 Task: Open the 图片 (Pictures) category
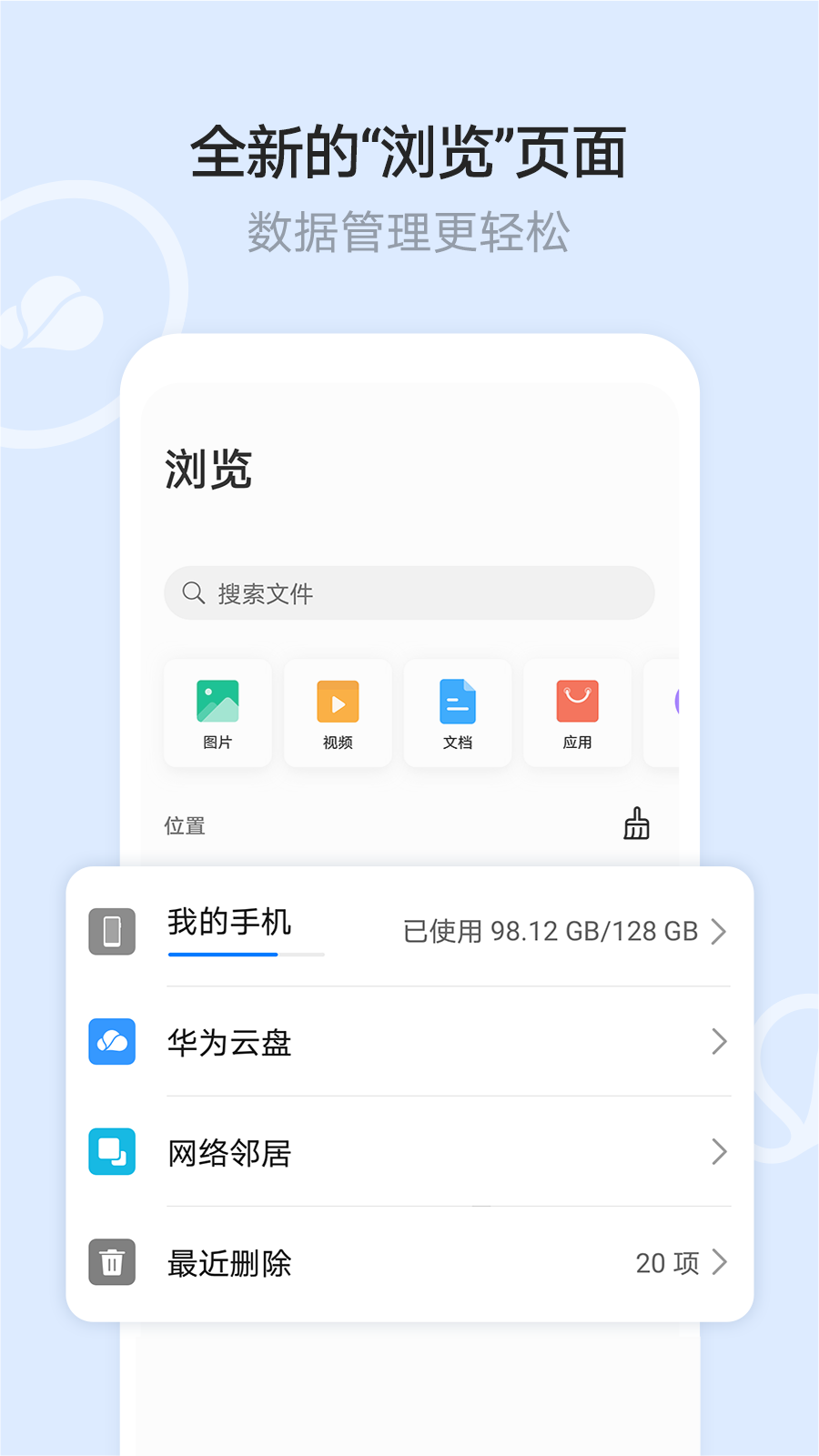pos(217,713)
